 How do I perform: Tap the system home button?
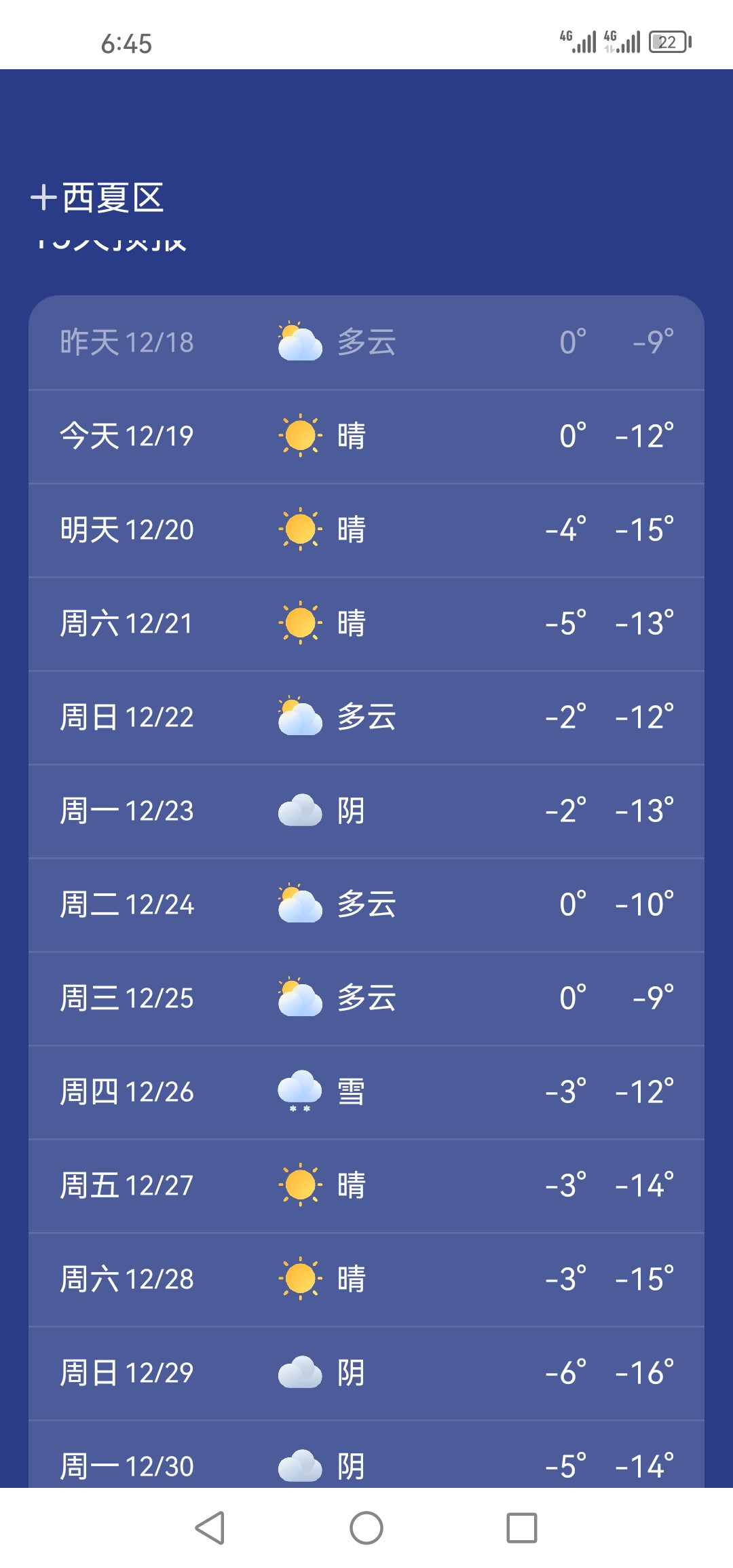pos(366,1528)
